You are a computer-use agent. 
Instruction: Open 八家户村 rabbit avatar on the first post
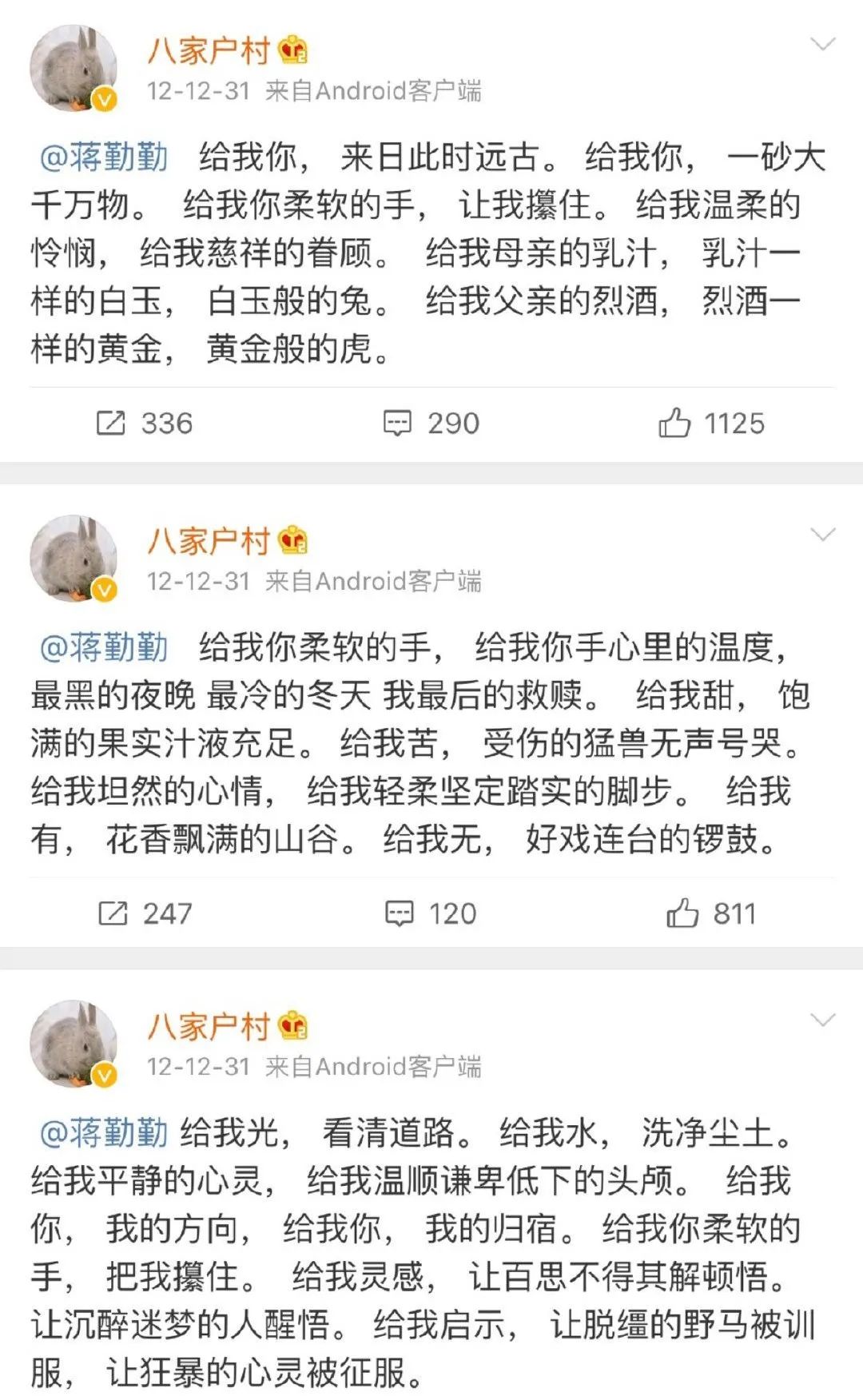[74, 68]
